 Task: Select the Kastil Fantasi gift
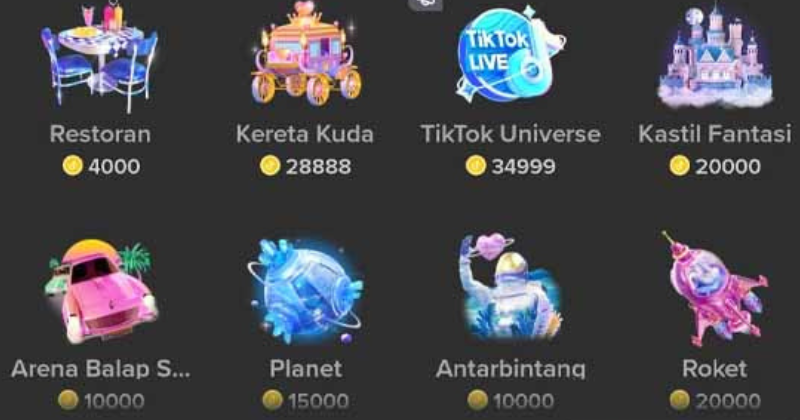[714, 60]
